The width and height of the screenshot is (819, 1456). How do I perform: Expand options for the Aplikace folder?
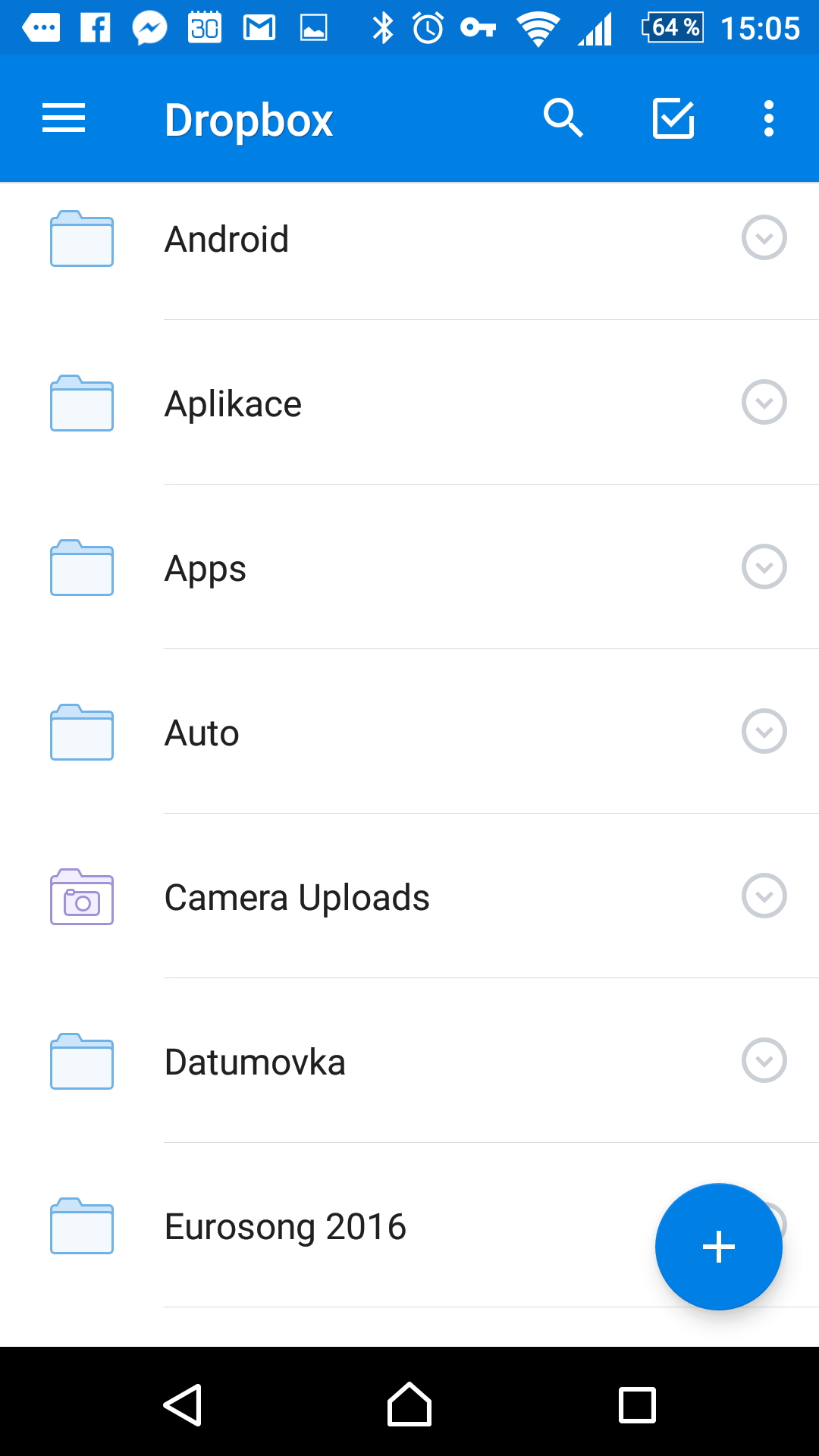pos(764,402)
